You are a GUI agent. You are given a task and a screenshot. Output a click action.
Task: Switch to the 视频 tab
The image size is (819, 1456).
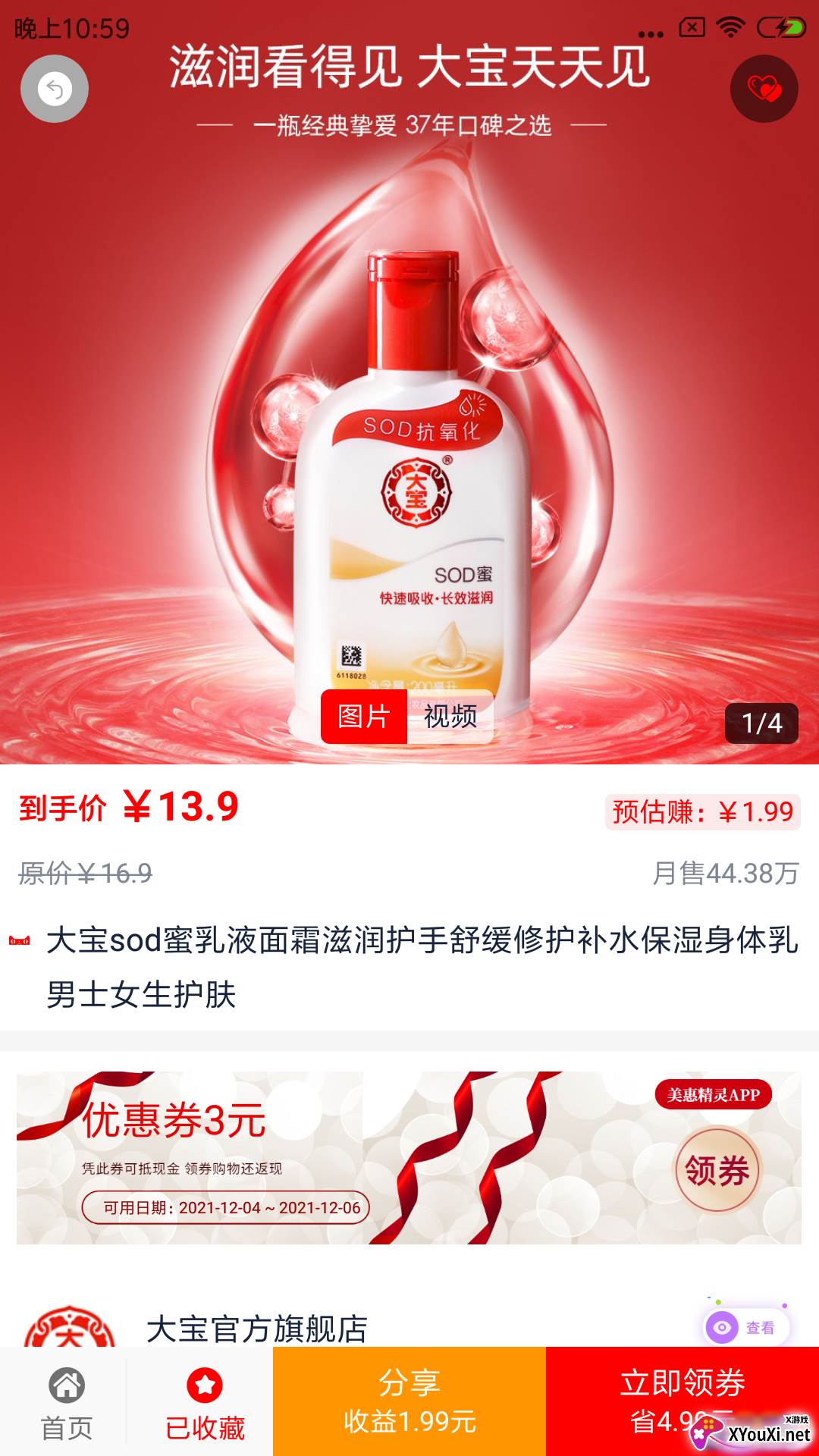[450, 716]
